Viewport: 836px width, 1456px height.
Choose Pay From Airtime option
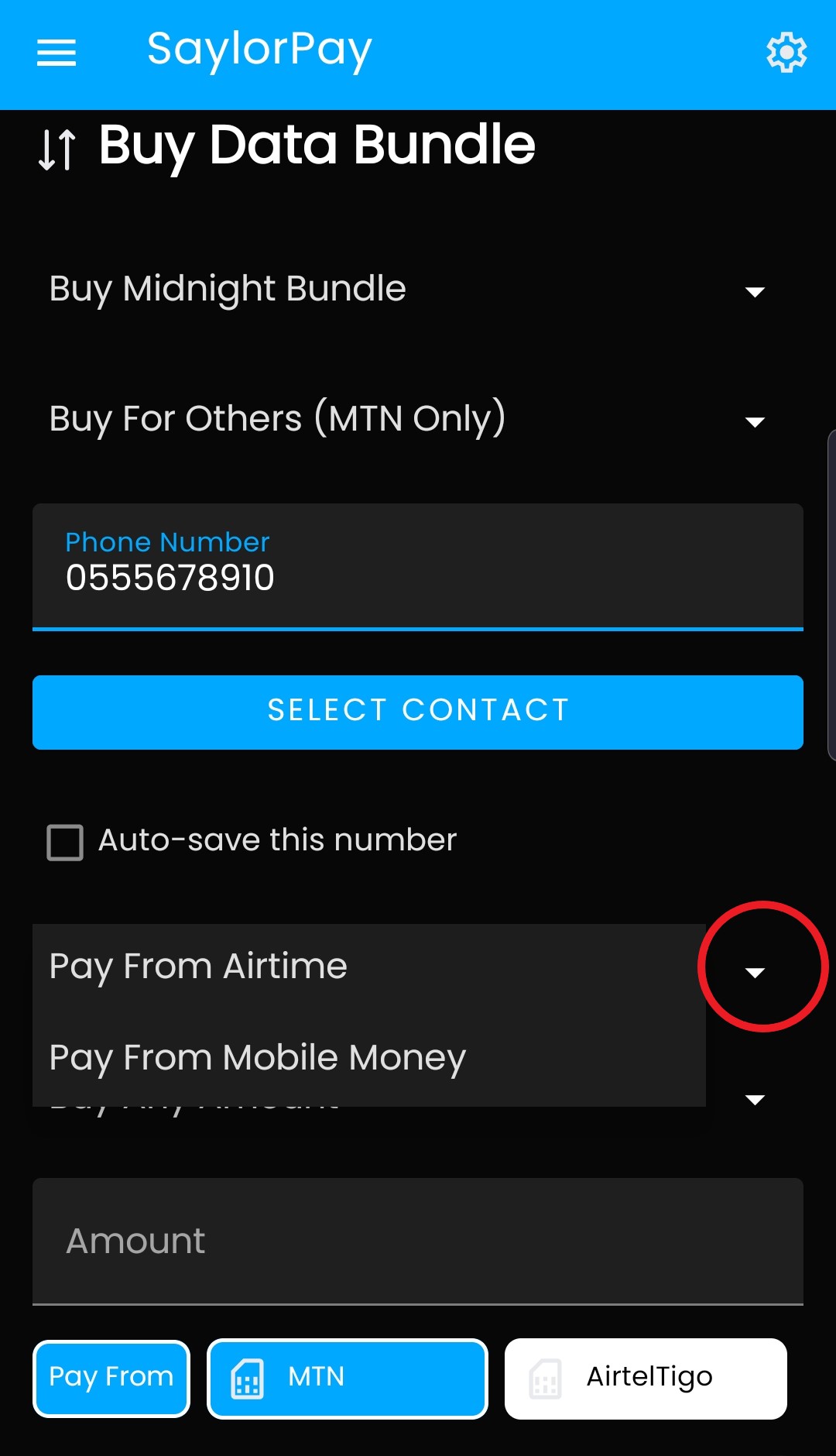click(369, 968)
